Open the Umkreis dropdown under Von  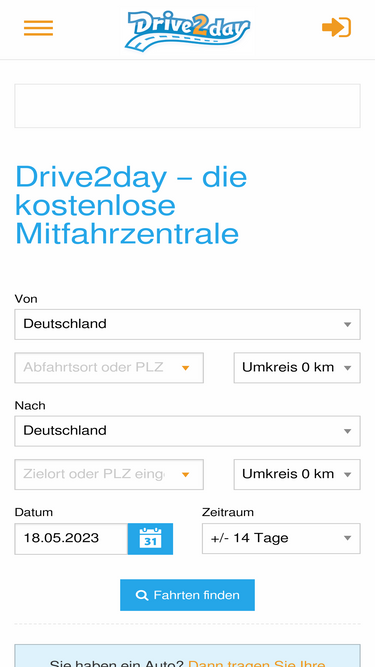pos(297,368)
